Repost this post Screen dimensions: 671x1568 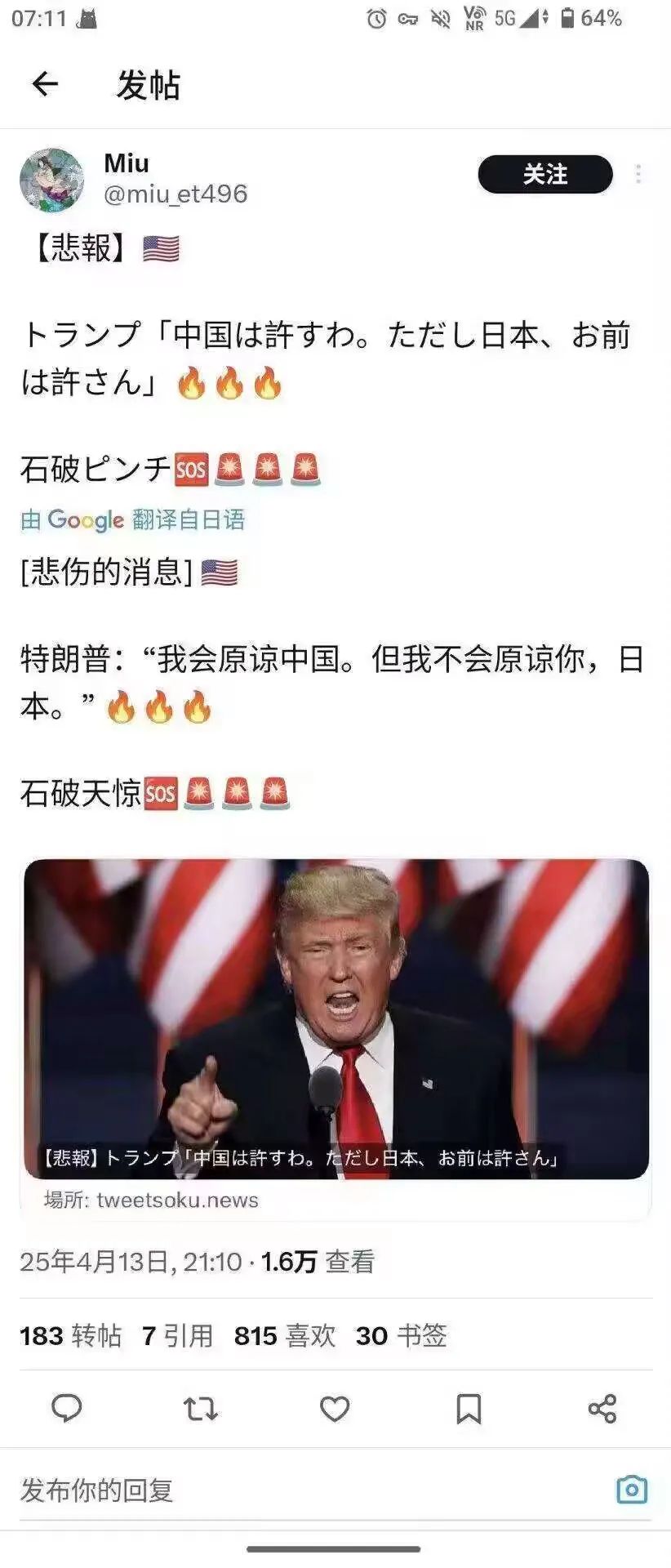(x=201, y=1408)
